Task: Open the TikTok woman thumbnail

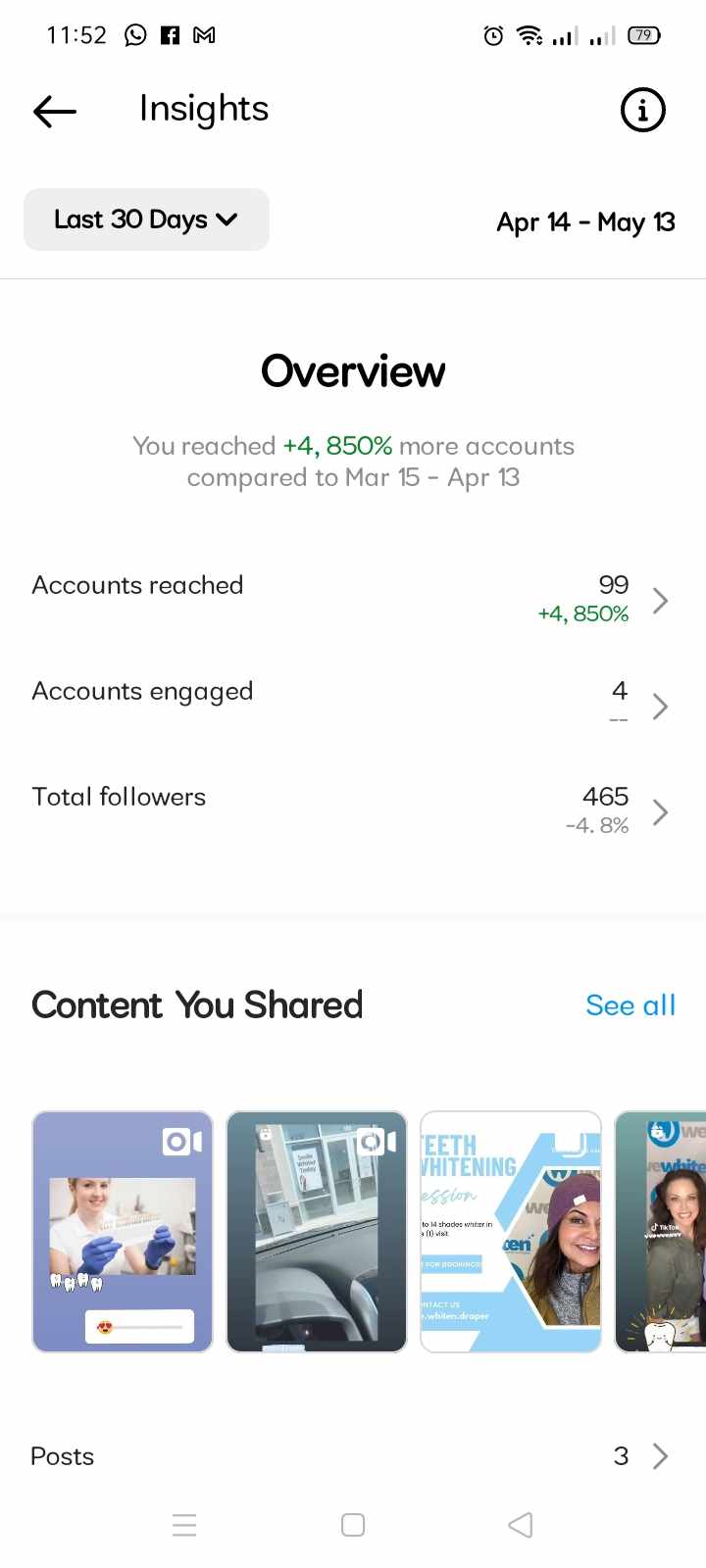Action: point(661,1232)
